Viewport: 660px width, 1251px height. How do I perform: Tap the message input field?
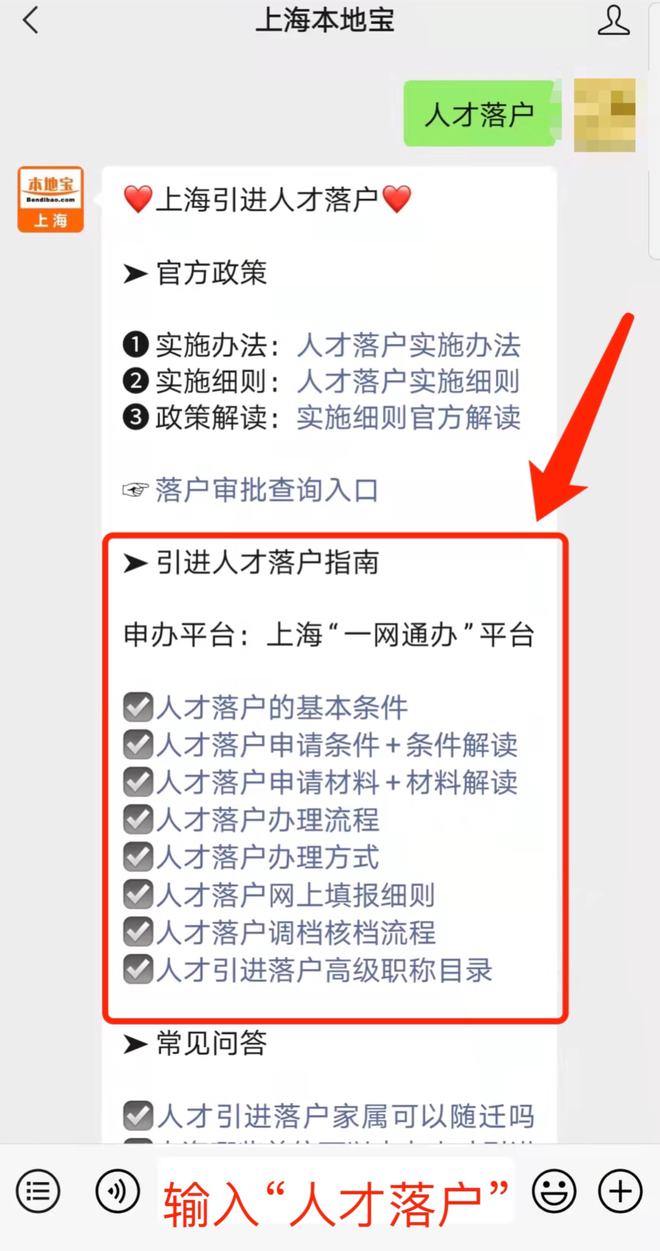click(335, 1191)
